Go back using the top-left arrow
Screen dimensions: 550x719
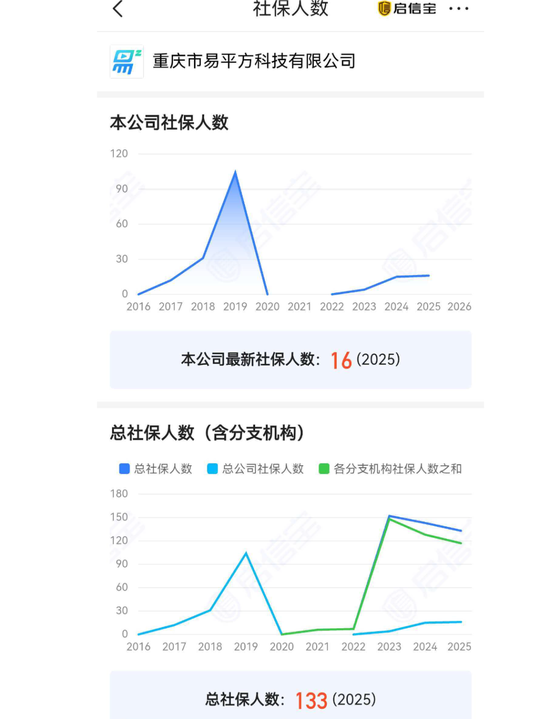pos(118,8)
